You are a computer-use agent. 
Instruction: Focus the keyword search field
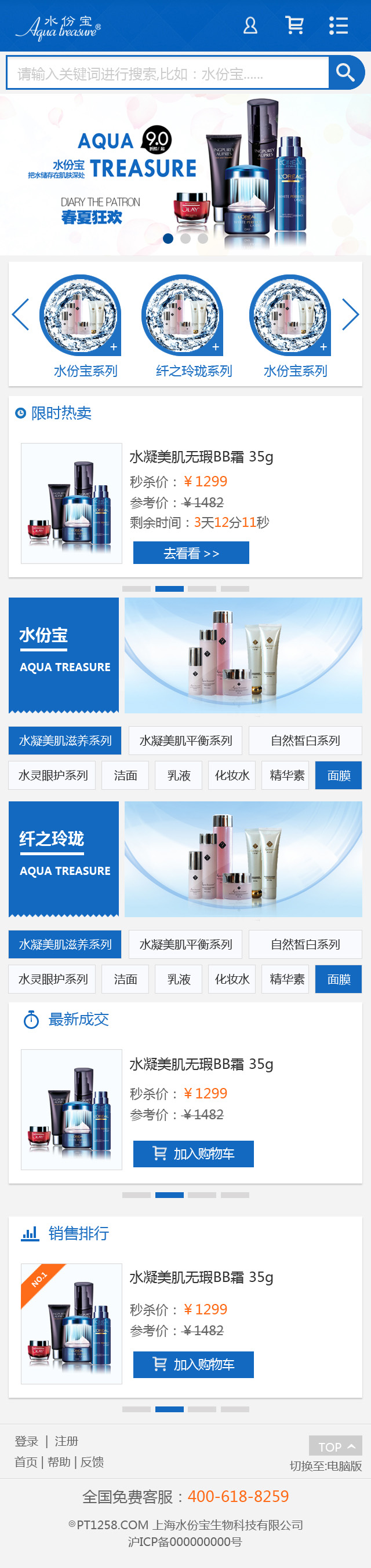[x=168, y=74]
